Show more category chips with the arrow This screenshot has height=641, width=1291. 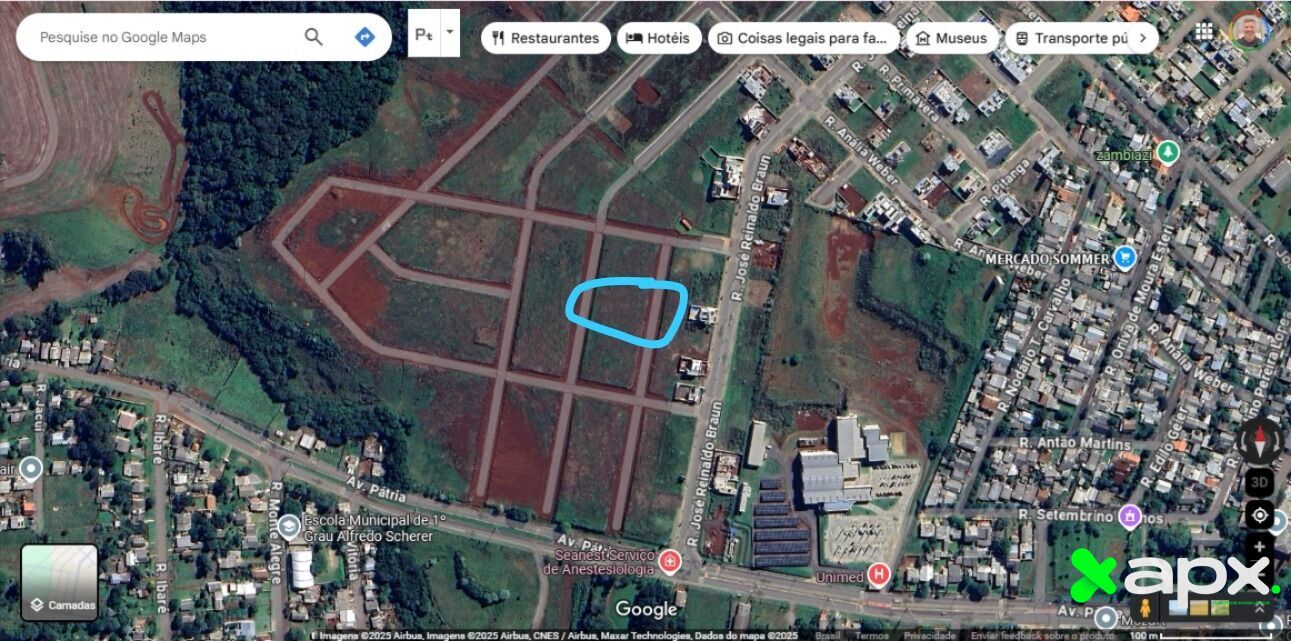tap(1143, 38)
